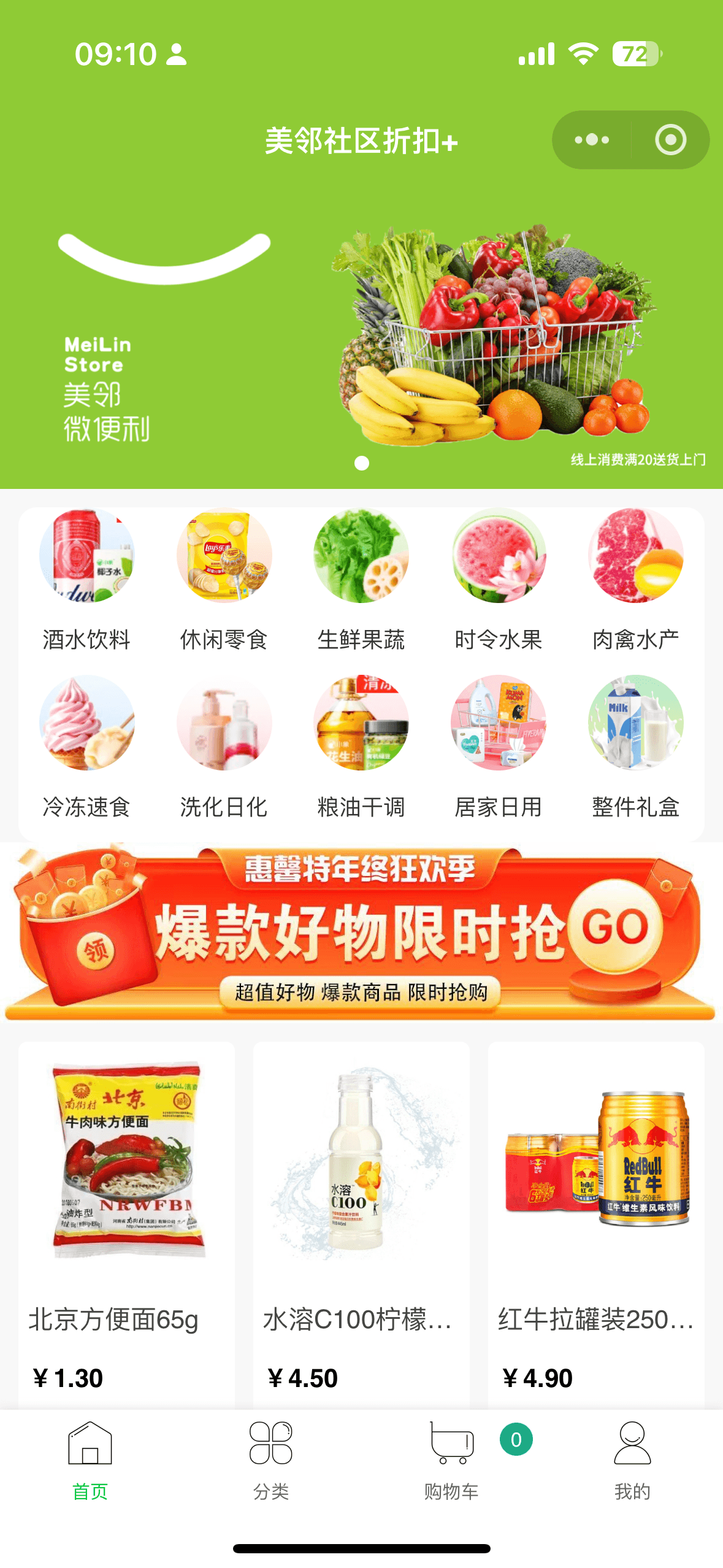The height and width of the screenshot is (1568, 723).
Task: View the 水溶C100柠檬 product card
Action: click(361, 1224)
